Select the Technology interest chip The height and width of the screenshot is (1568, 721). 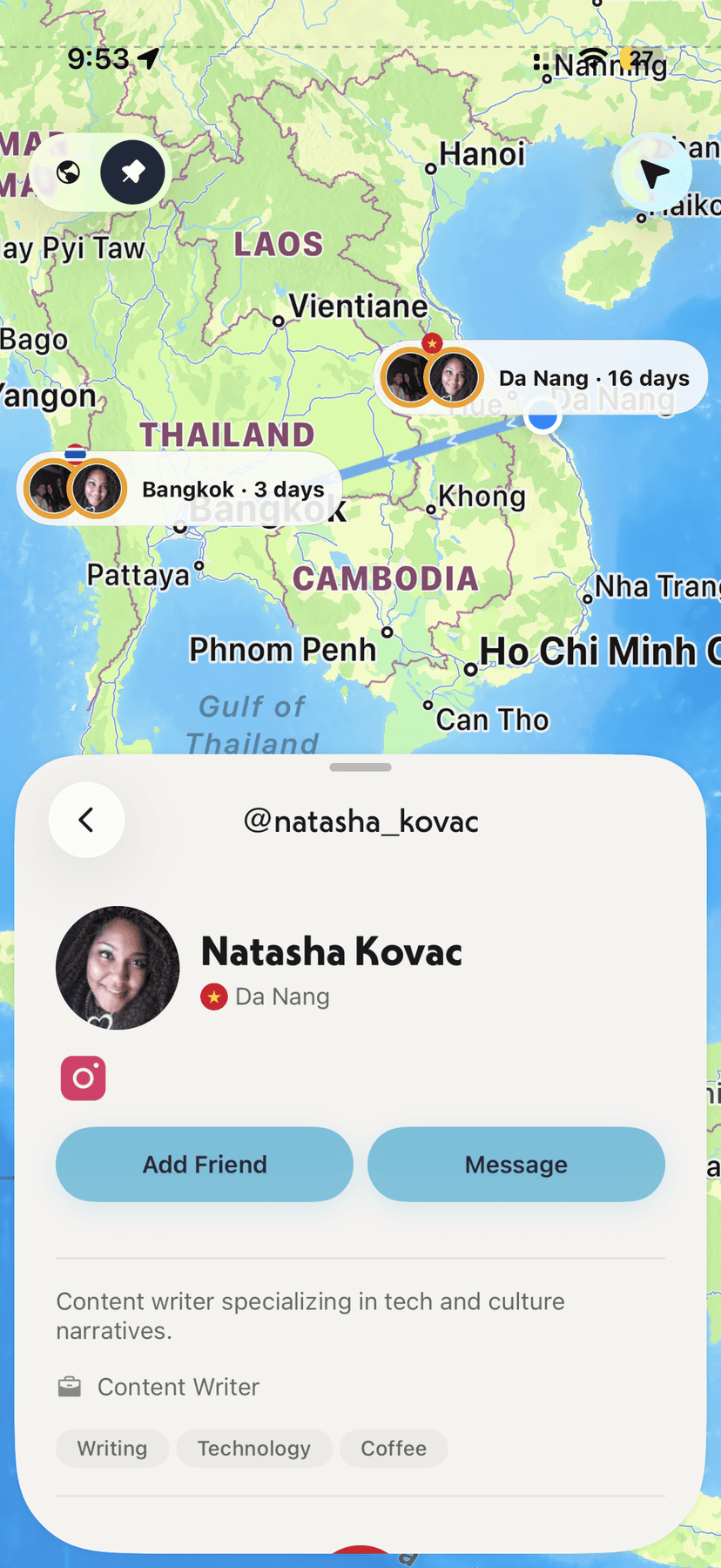[253, 1449]
